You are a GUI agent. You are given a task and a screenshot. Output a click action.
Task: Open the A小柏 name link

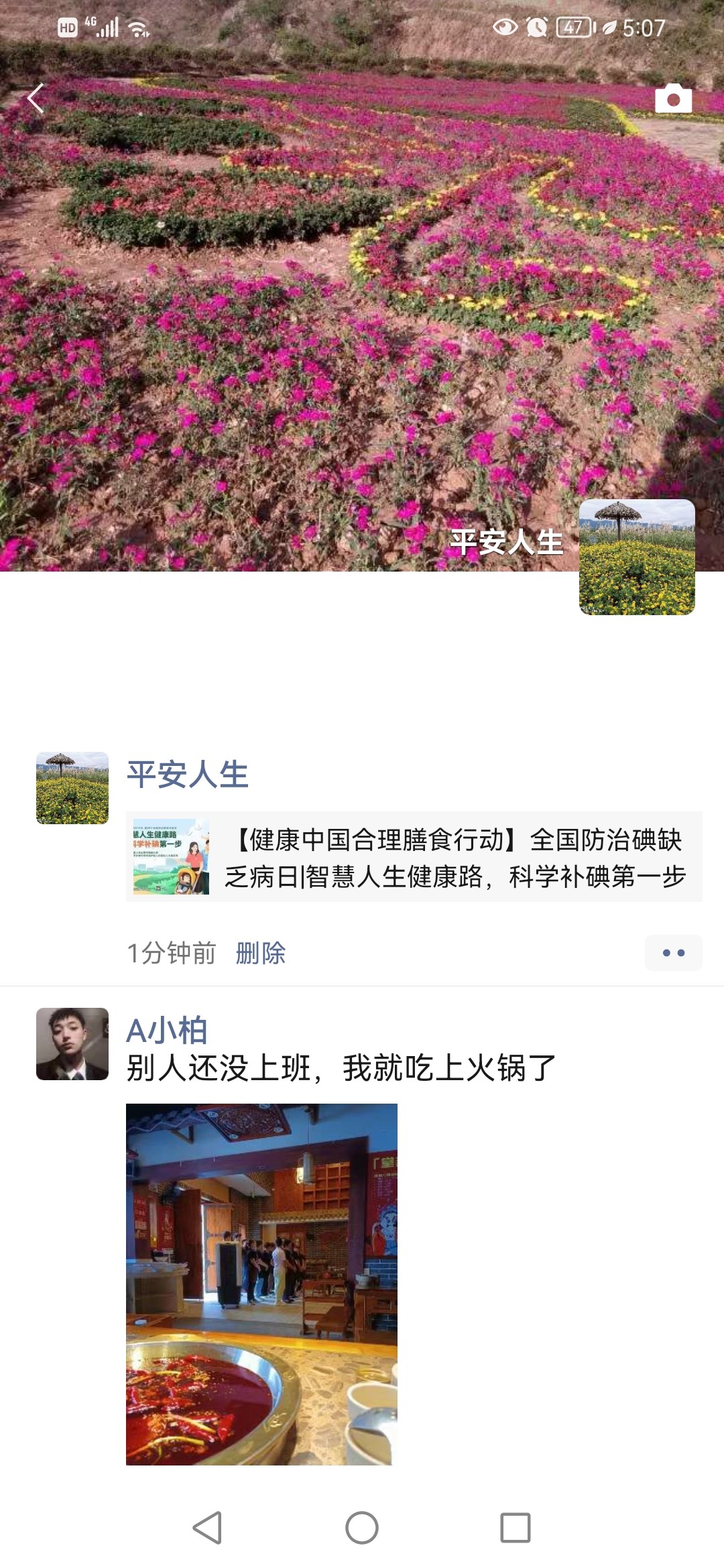(167, 1031)
